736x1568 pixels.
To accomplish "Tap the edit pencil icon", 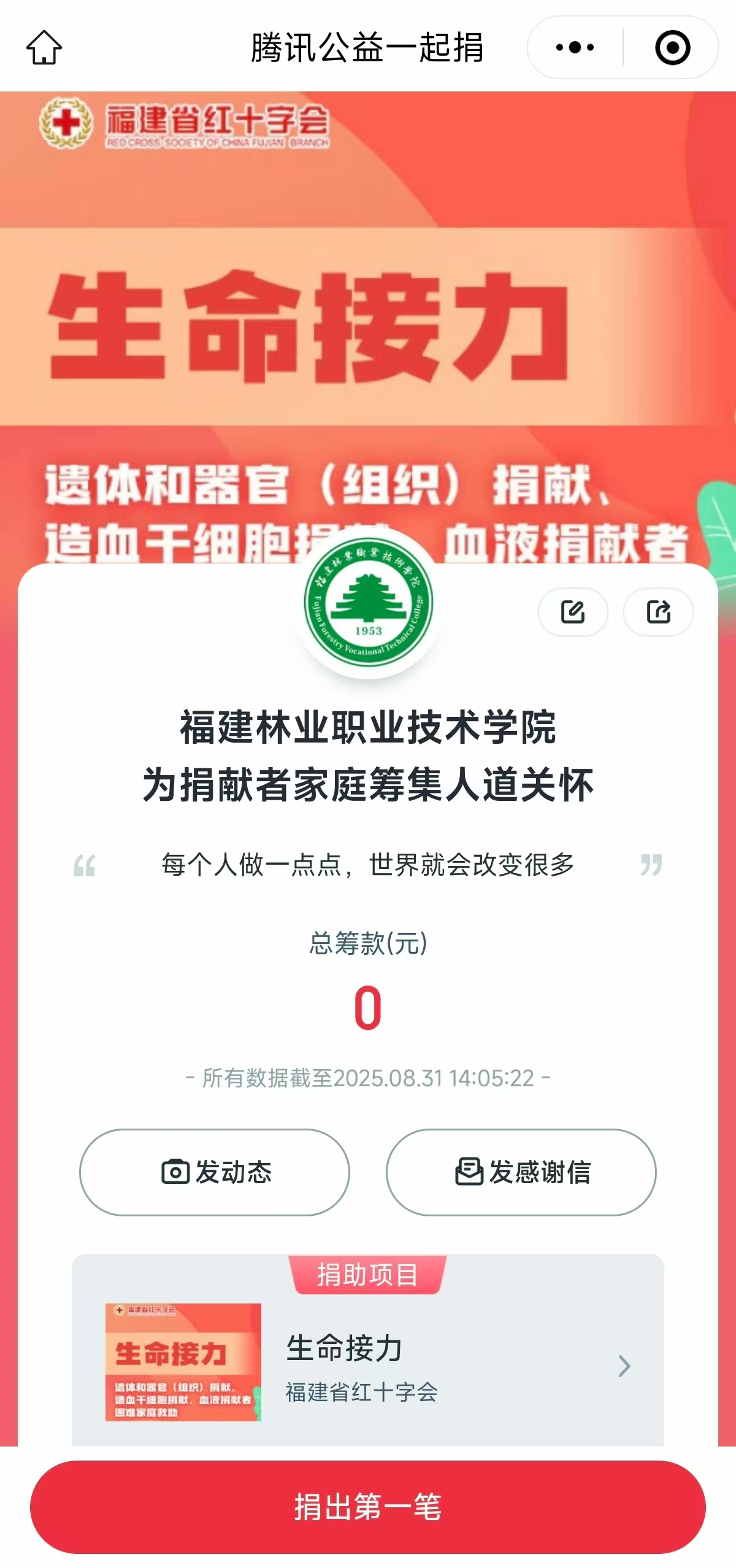I will (x=573, y=612).
